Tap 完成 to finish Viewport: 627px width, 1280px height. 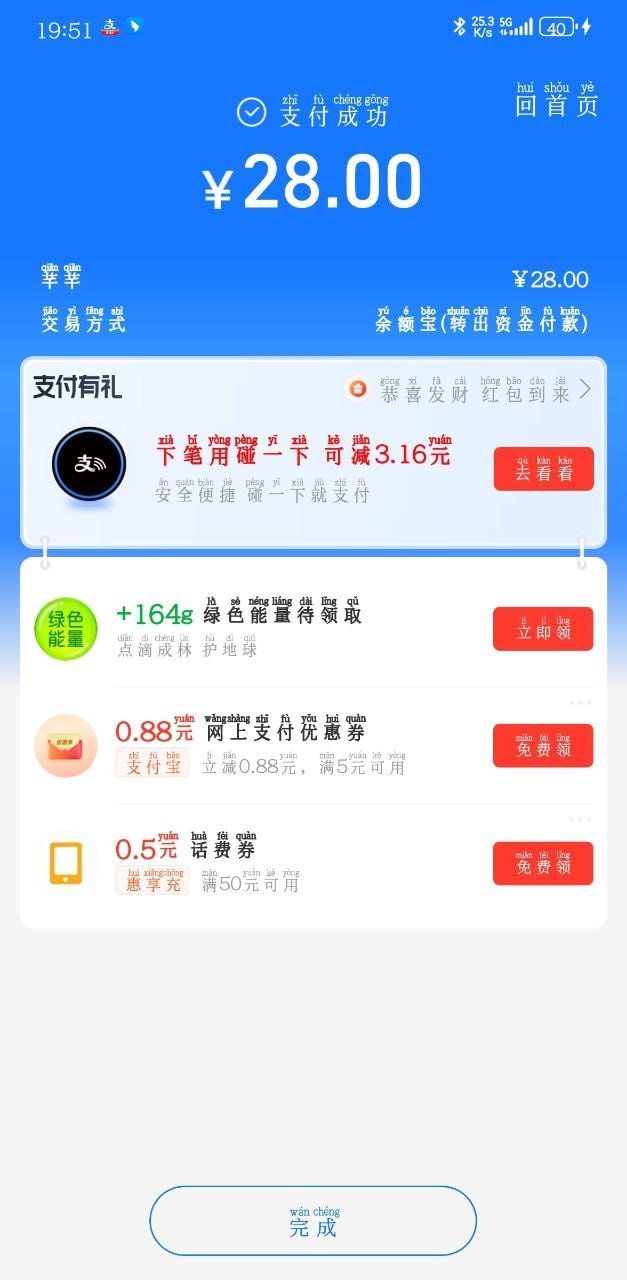(x=313, y=1221)
